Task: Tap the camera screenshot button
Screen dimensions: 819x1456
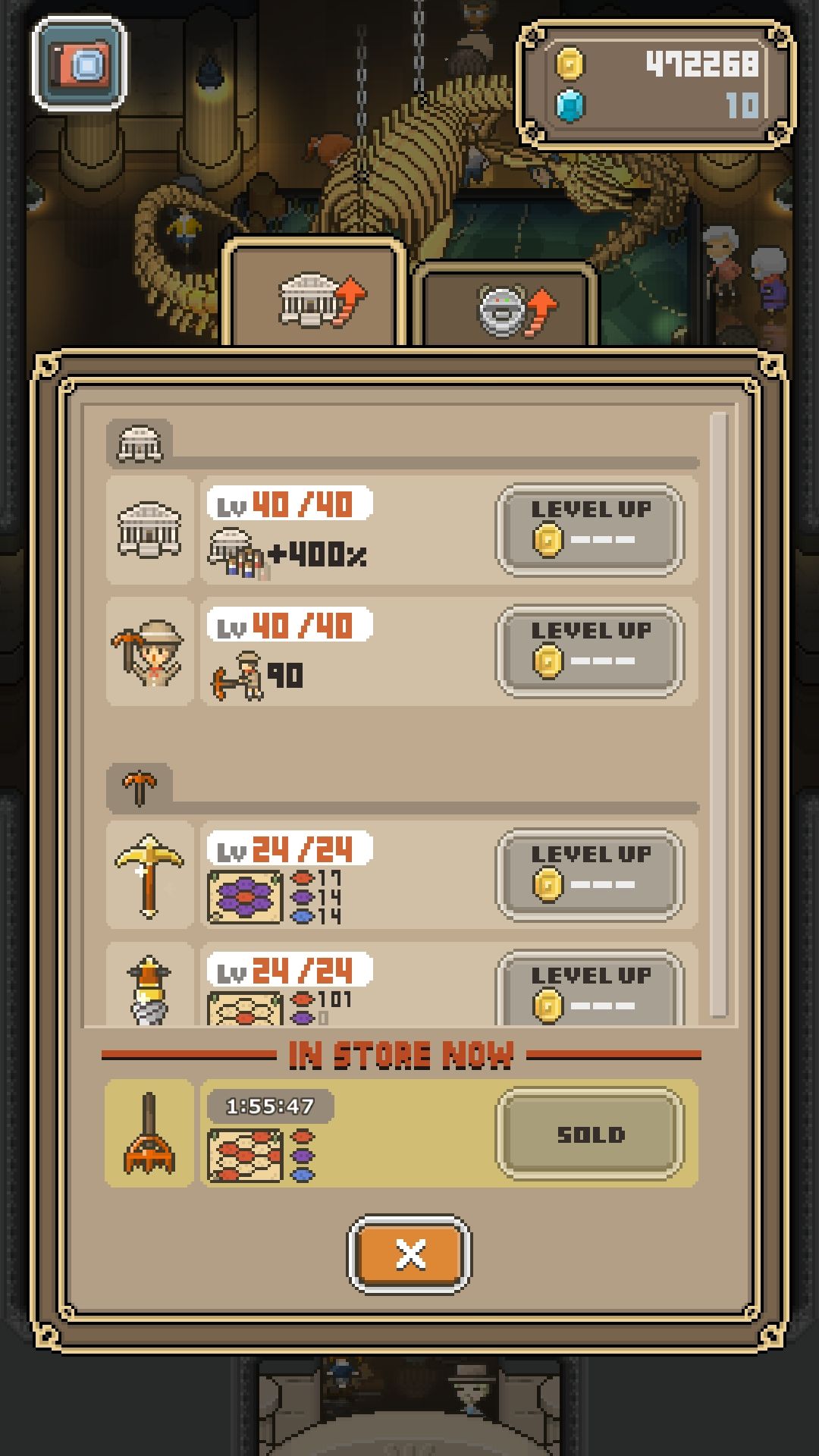Action: (80, 64)
